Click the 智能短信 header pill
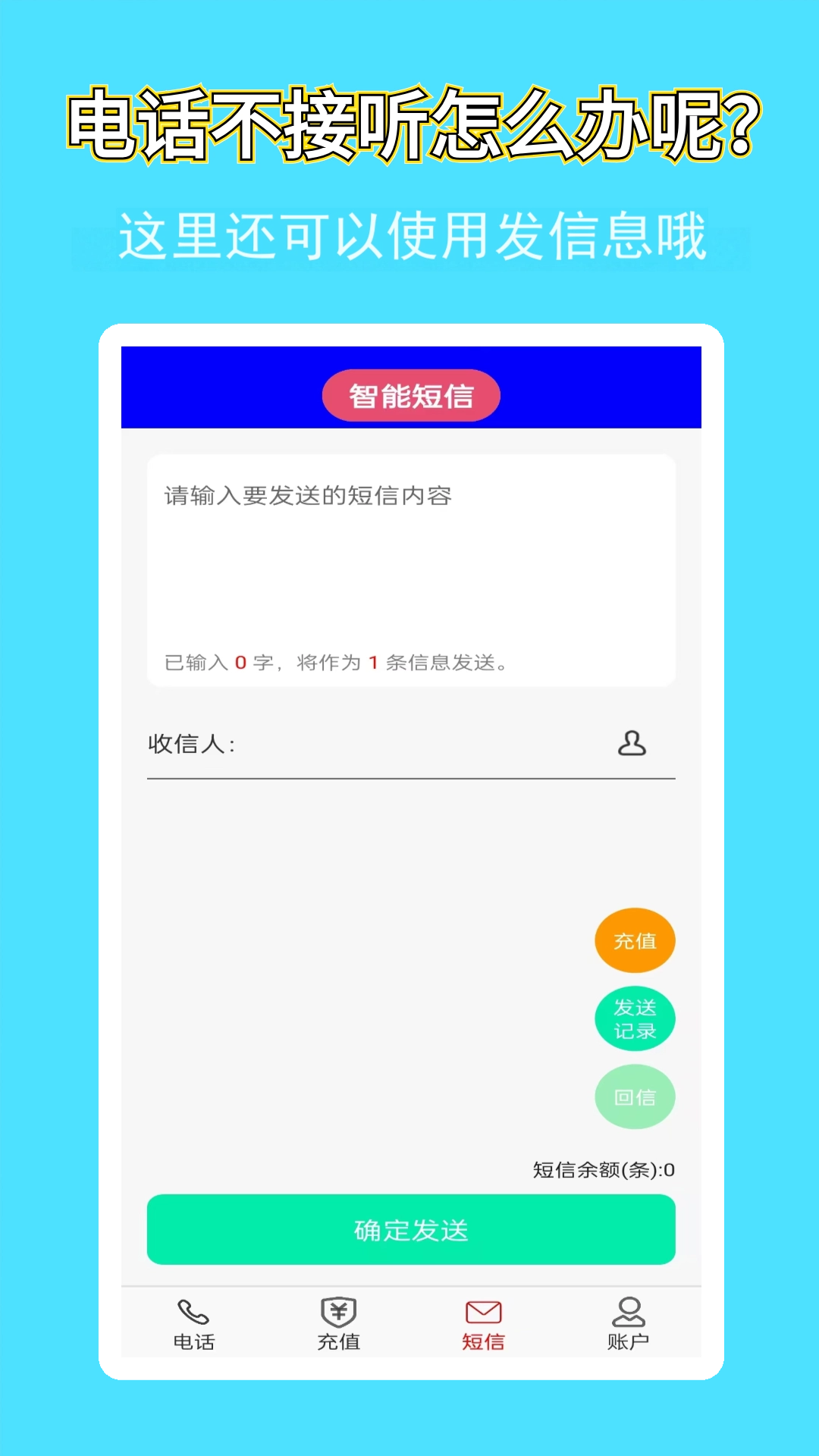819x1456 pixels. coord(410,394)
